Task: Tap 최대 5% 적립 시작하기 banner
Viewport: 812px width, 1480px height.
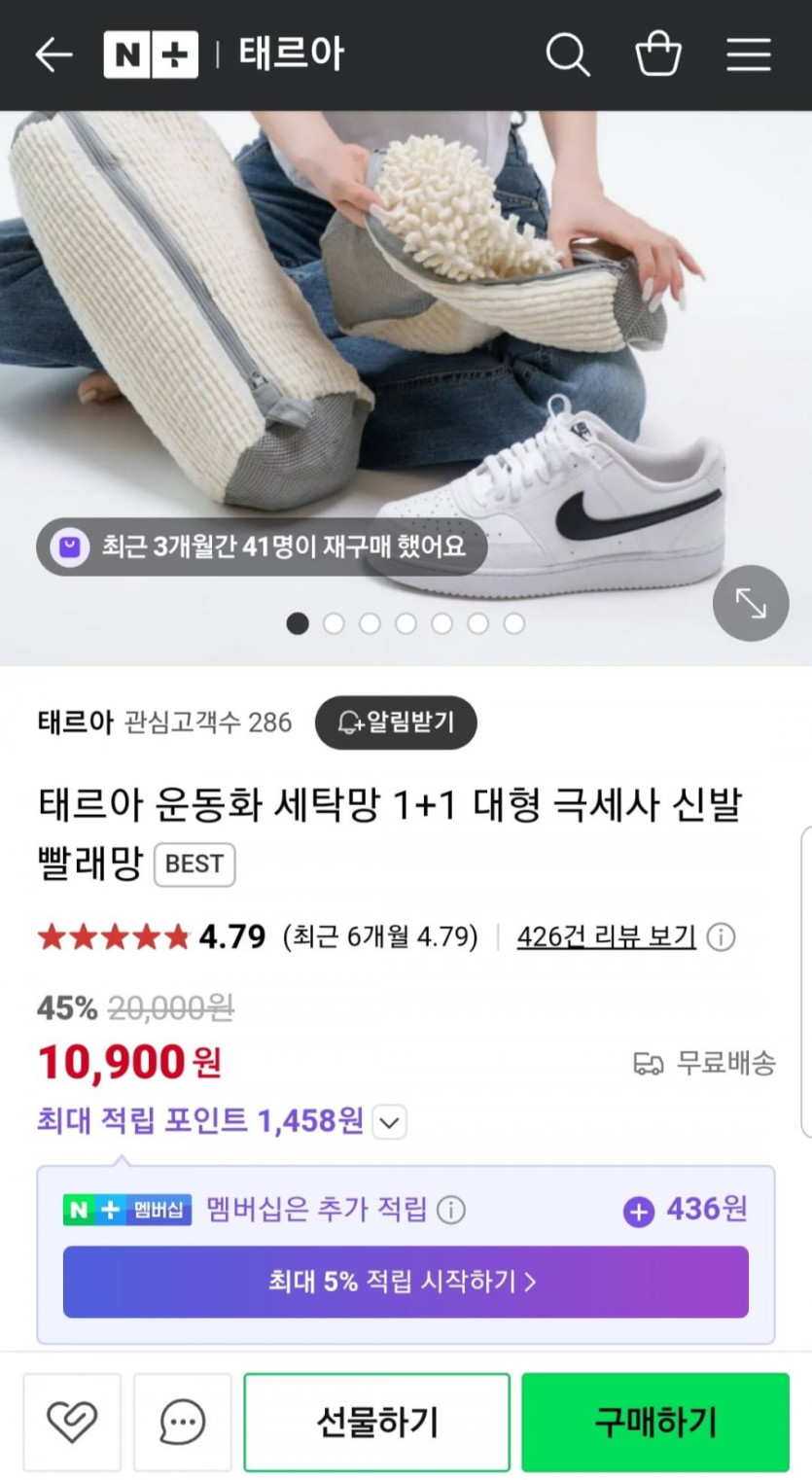Action: (x=406, y=1282)
